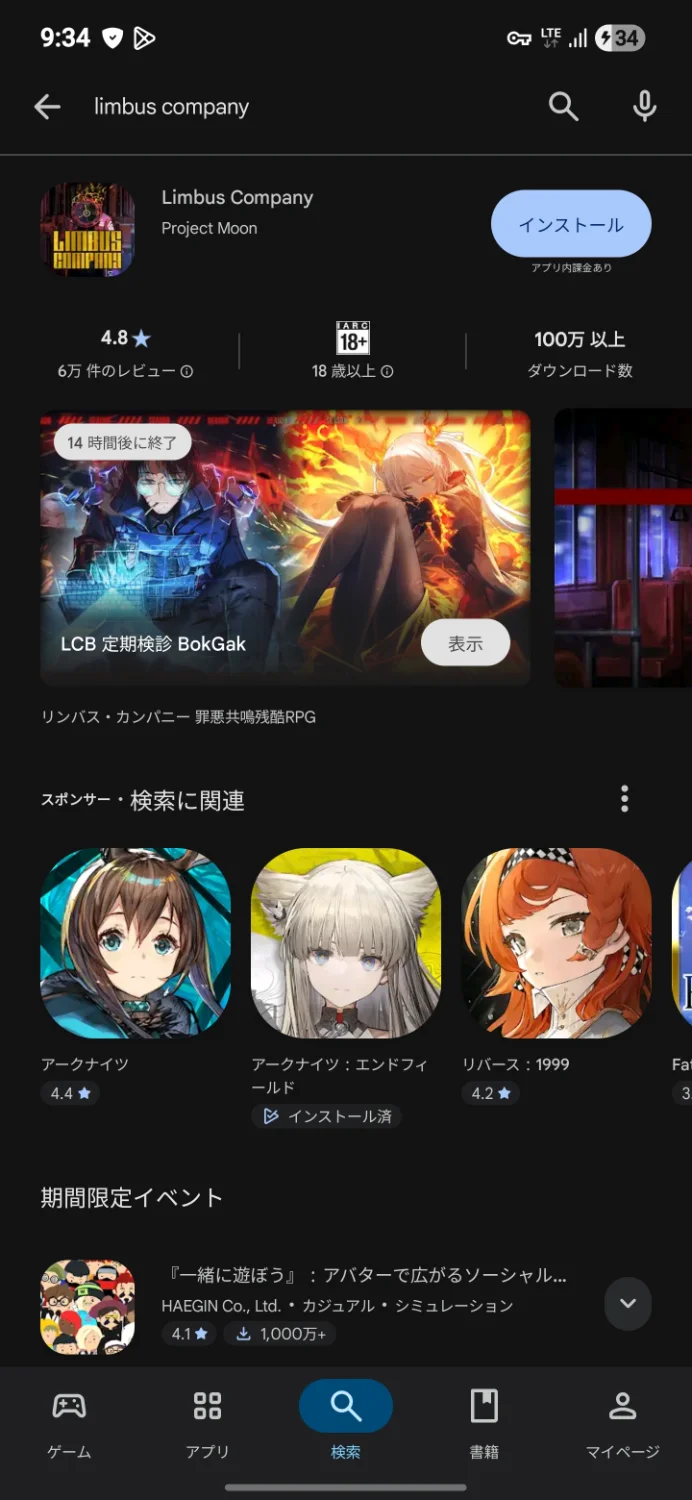
Task: Show info about the 18歳以上 rating
Action: (387, 371)
